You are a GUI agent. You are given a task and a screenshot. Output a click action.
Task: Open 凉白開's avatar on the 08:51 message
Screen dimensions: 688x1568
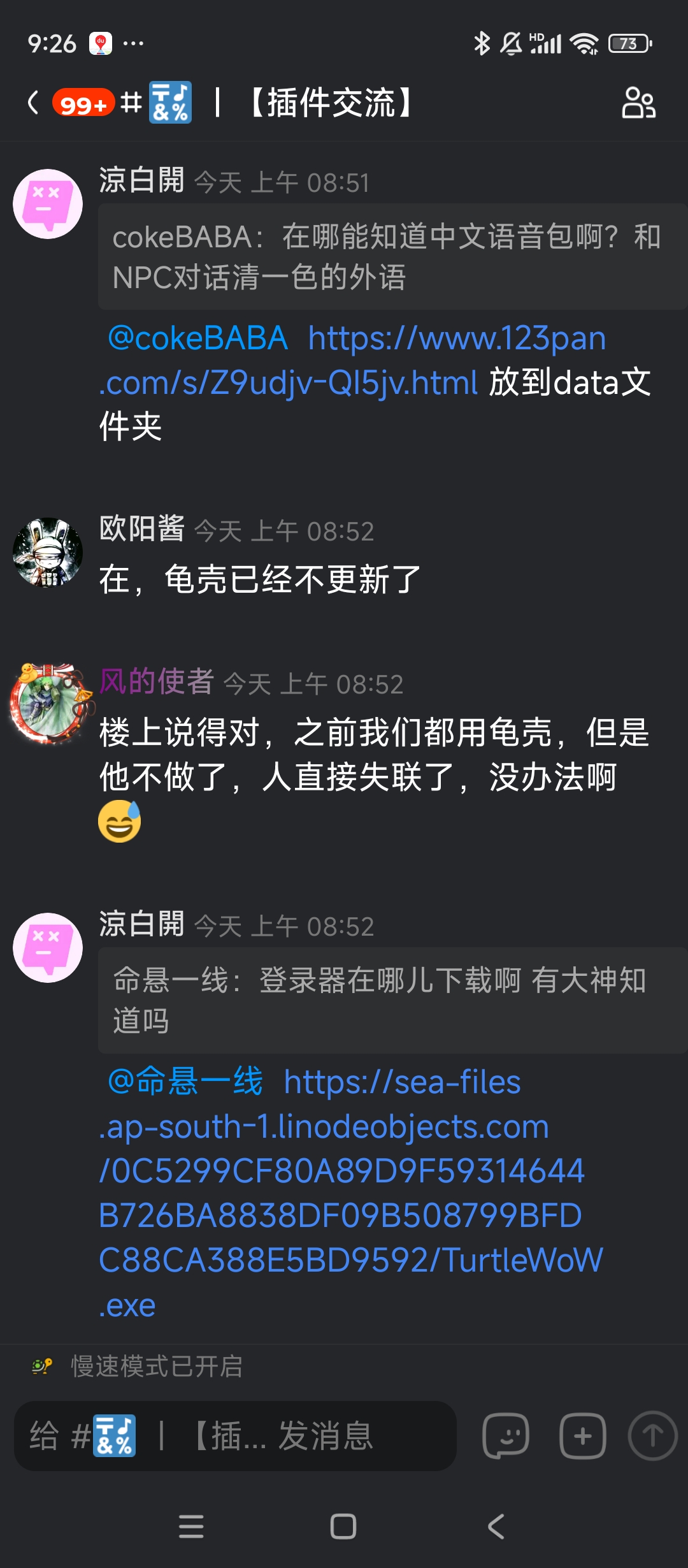[x=48, y=204]
